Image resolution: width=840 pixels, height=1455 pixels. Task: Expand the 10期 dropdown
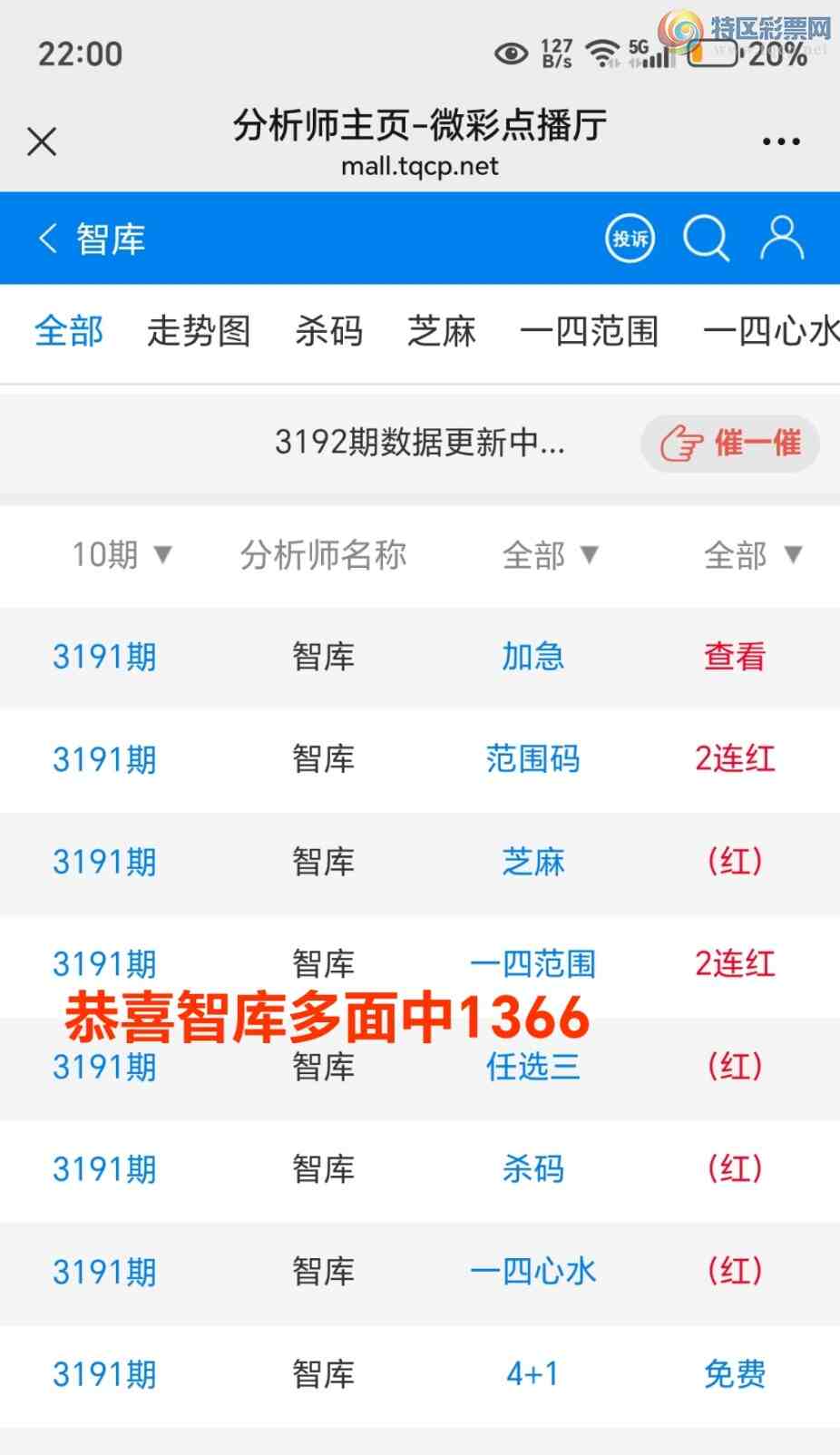pos(122,554)
